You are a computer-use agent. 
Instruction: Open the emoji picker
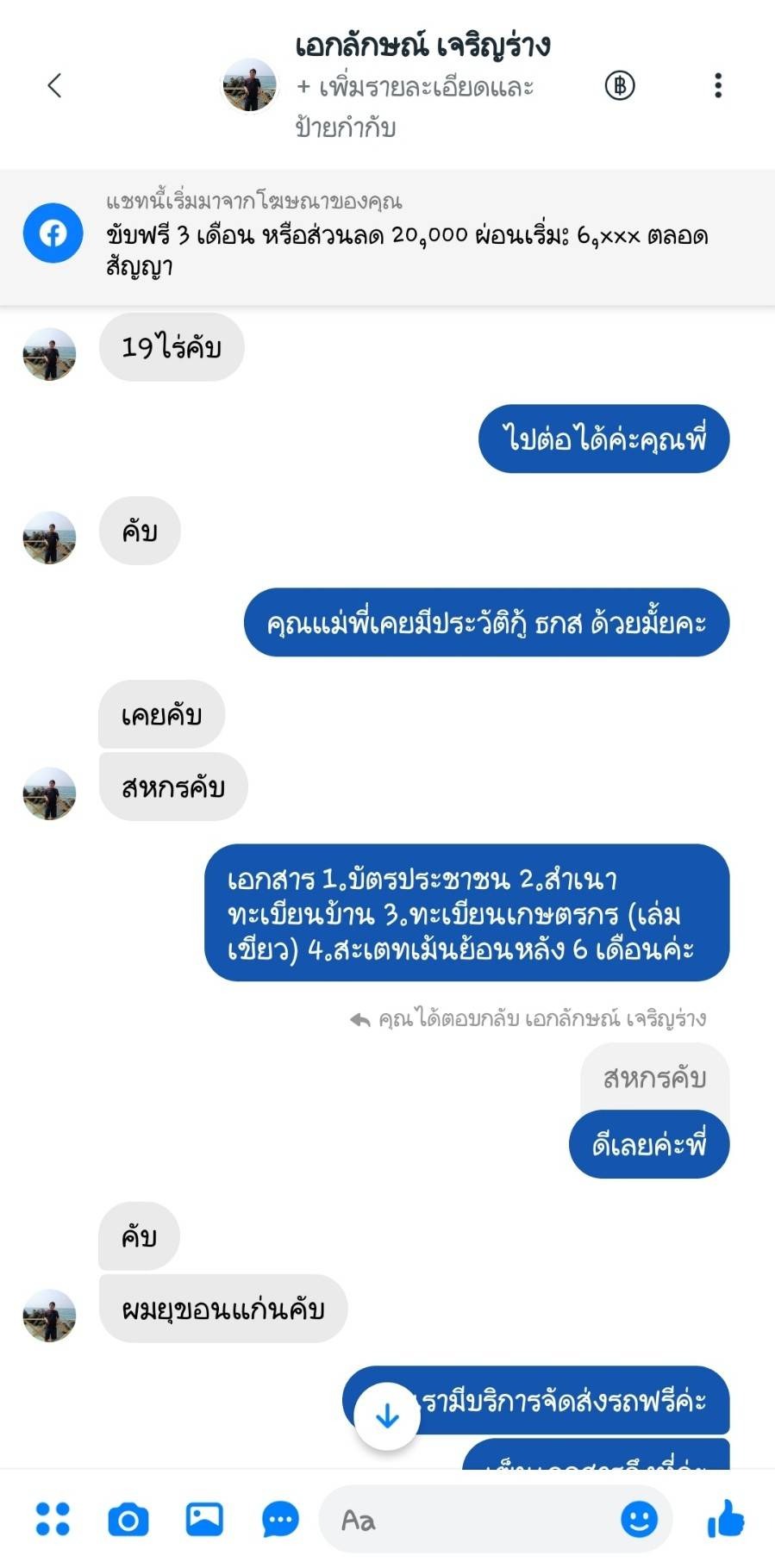(639, 1519)
